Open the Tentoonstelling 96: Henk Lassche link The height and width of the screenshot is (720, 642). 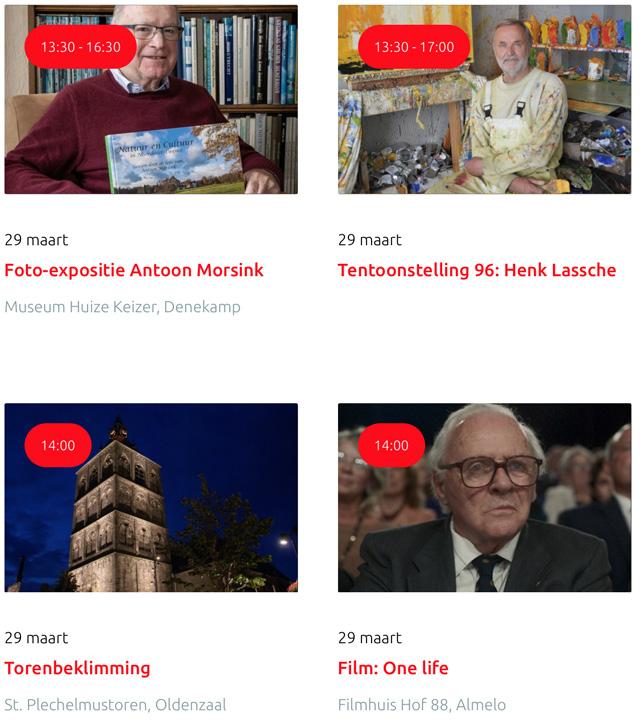tap(476, 270)
